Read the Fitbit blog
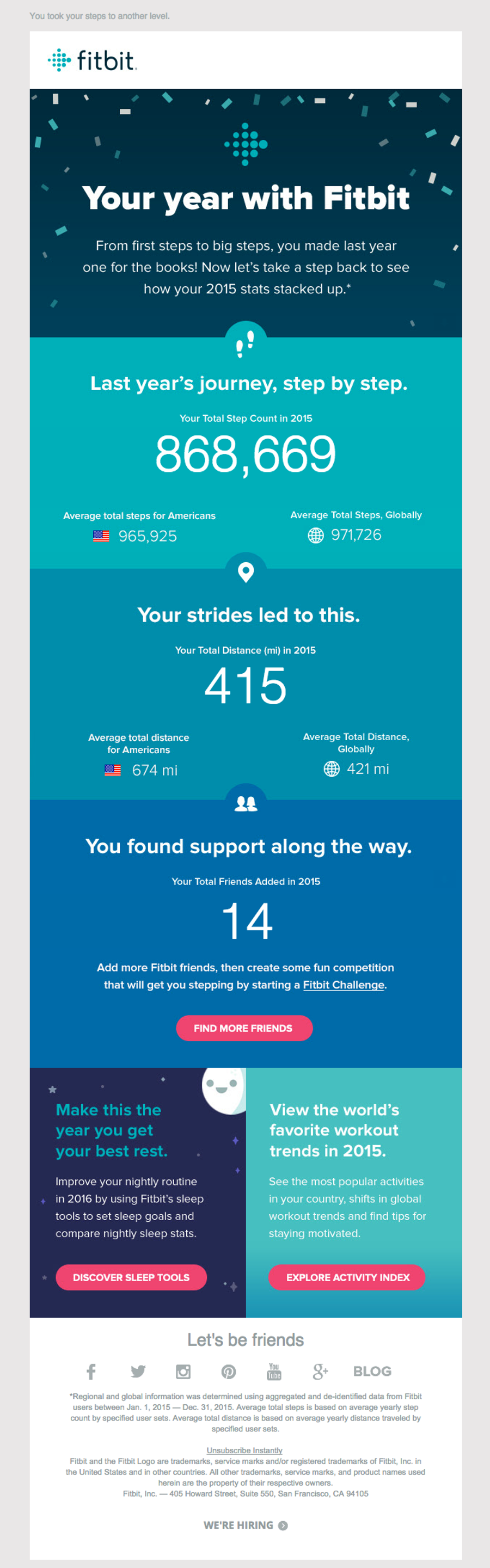 pyautogui.click(x=372, y=1372)
